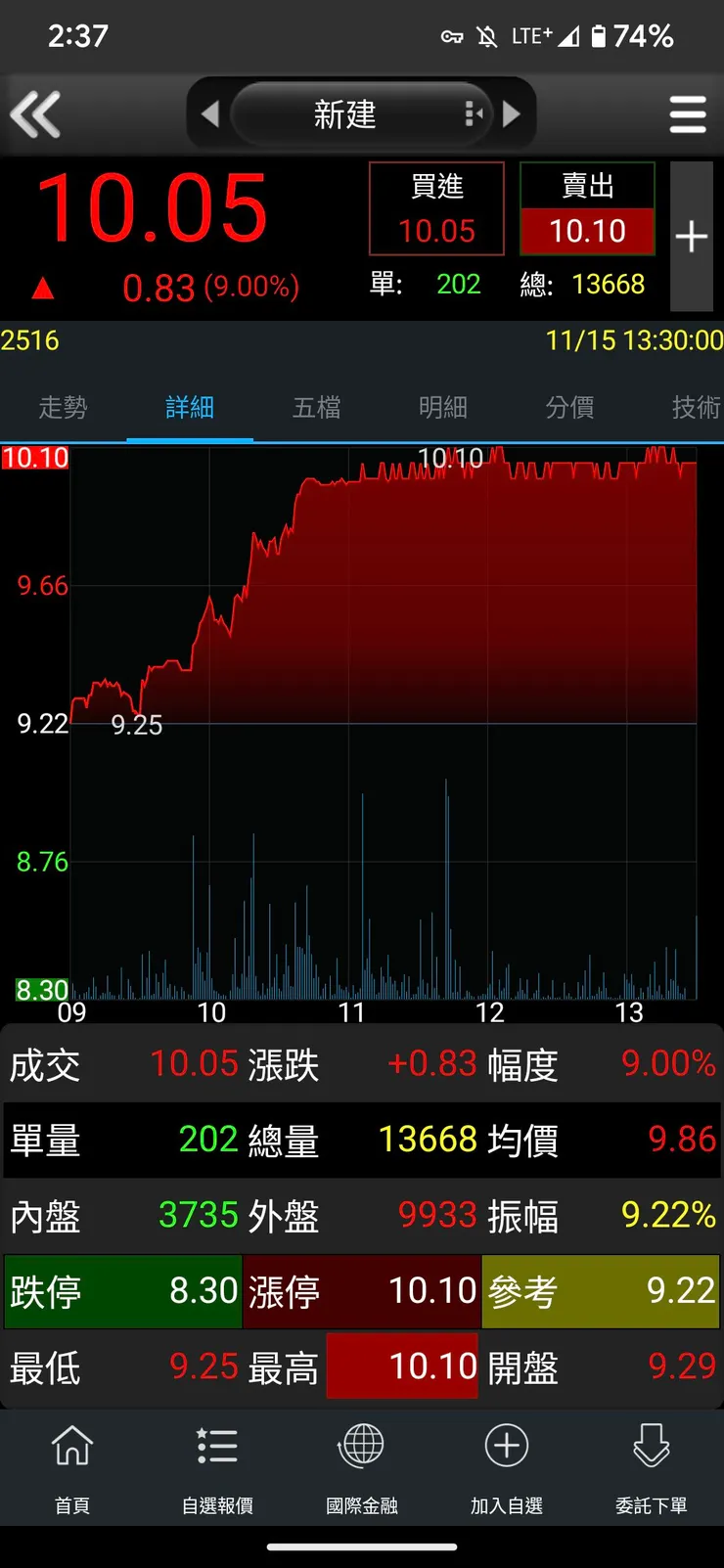Image resolution: width=724 pixels, height=1568 pixels.
Task: Open 國際金融 international finance
Action: (x=362, y=1466)
